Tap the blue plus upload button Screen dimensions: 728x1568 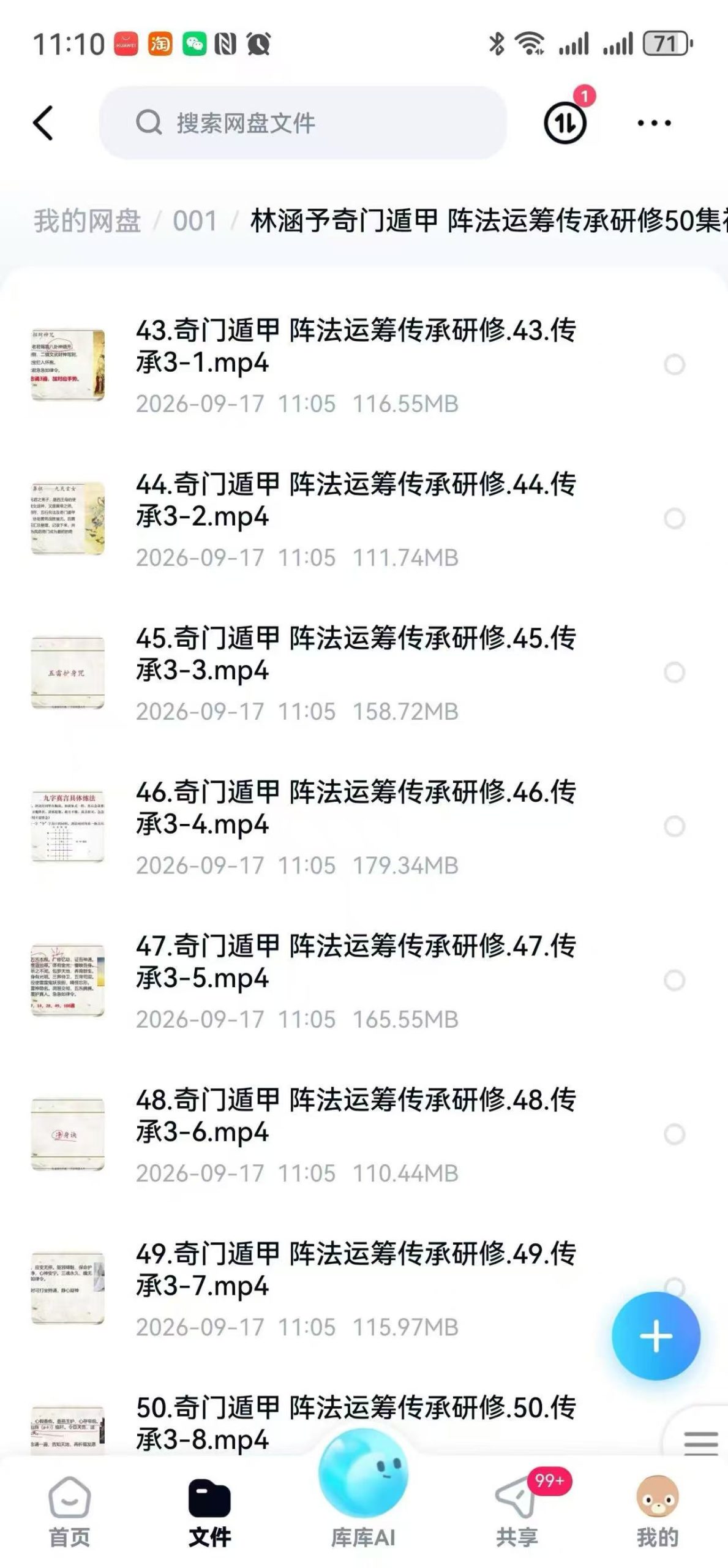coord(656,1336)
